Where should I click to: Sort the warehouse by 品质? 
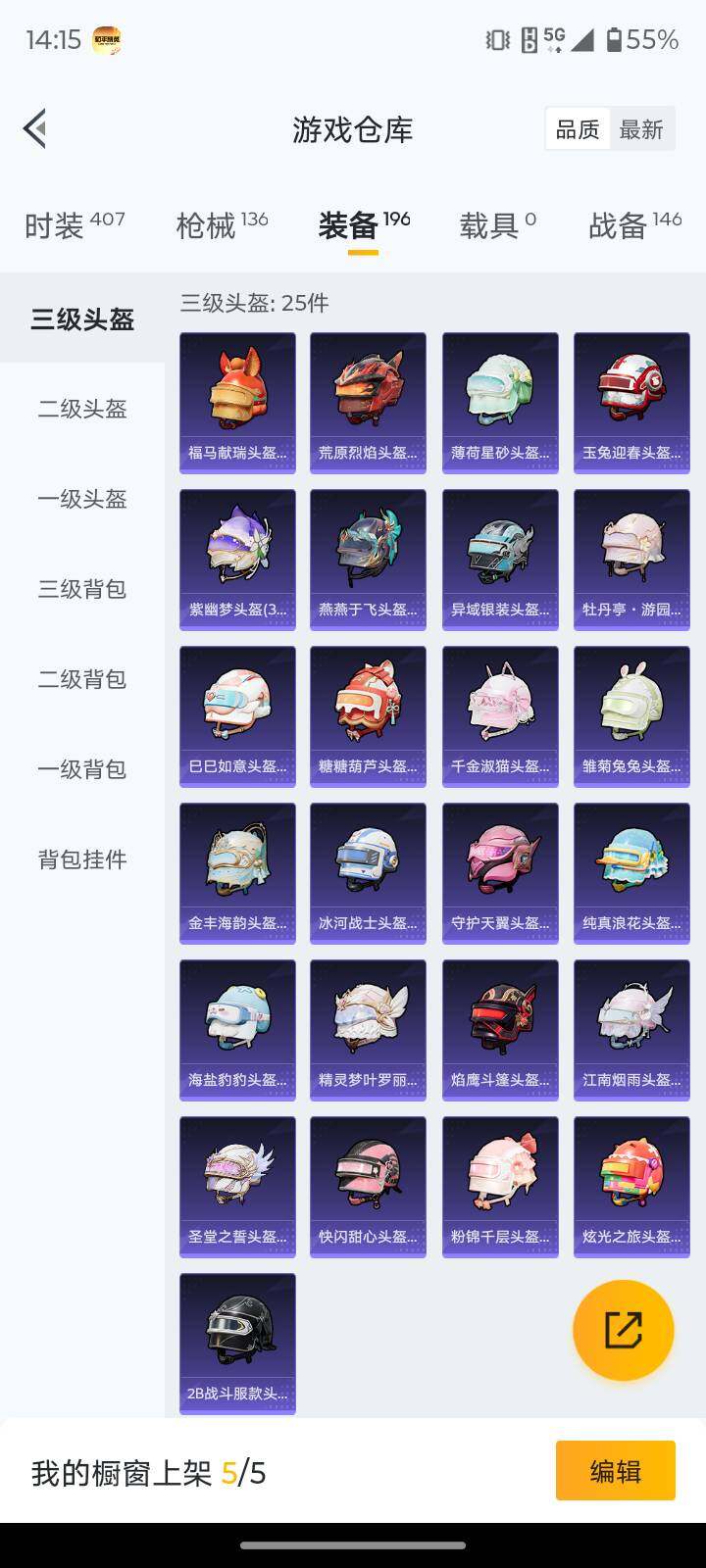(578, 129)
